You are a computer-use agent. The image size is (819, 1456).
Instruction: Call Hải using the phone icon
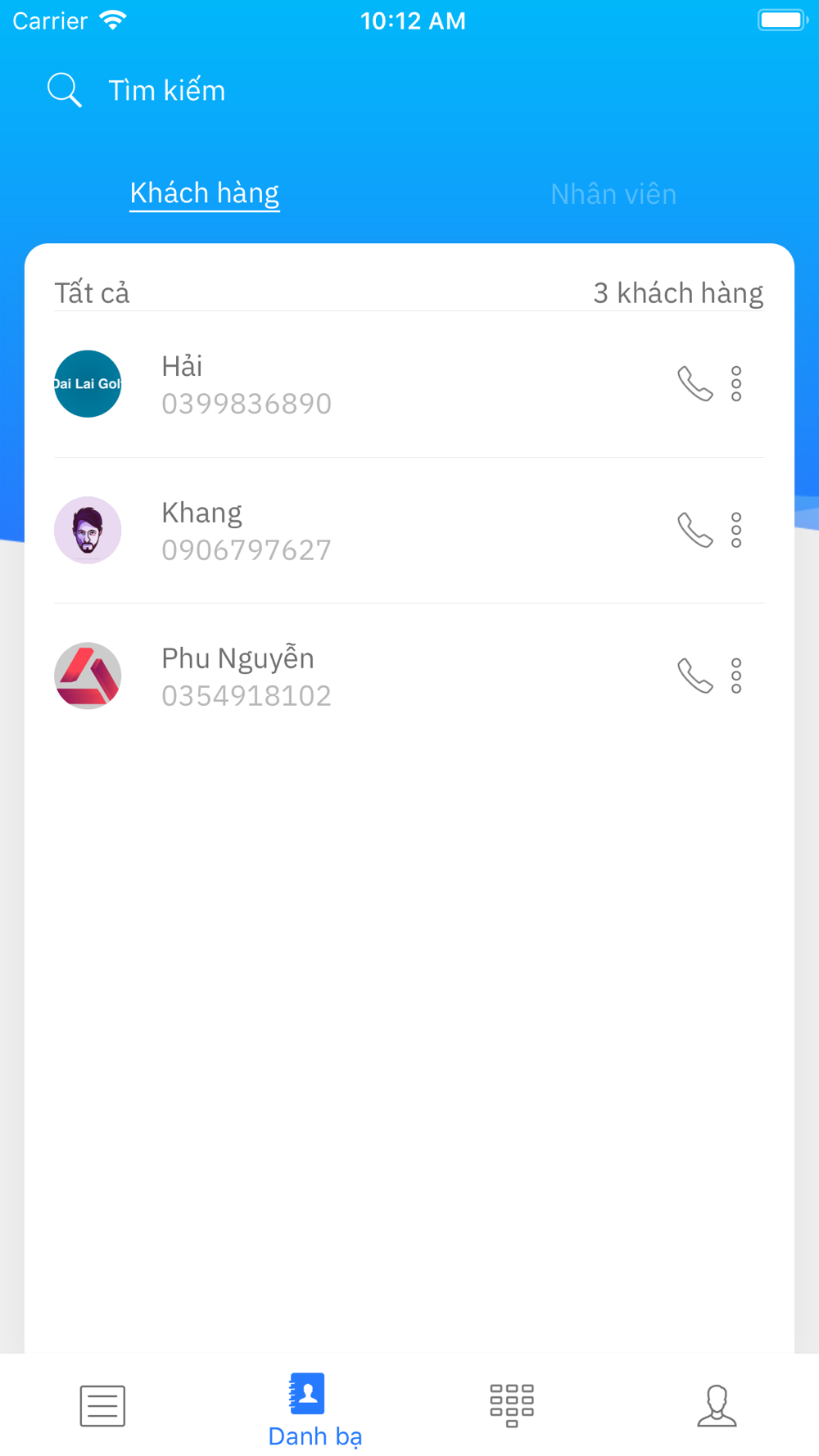pyautogui.click(x=695, y=383)
